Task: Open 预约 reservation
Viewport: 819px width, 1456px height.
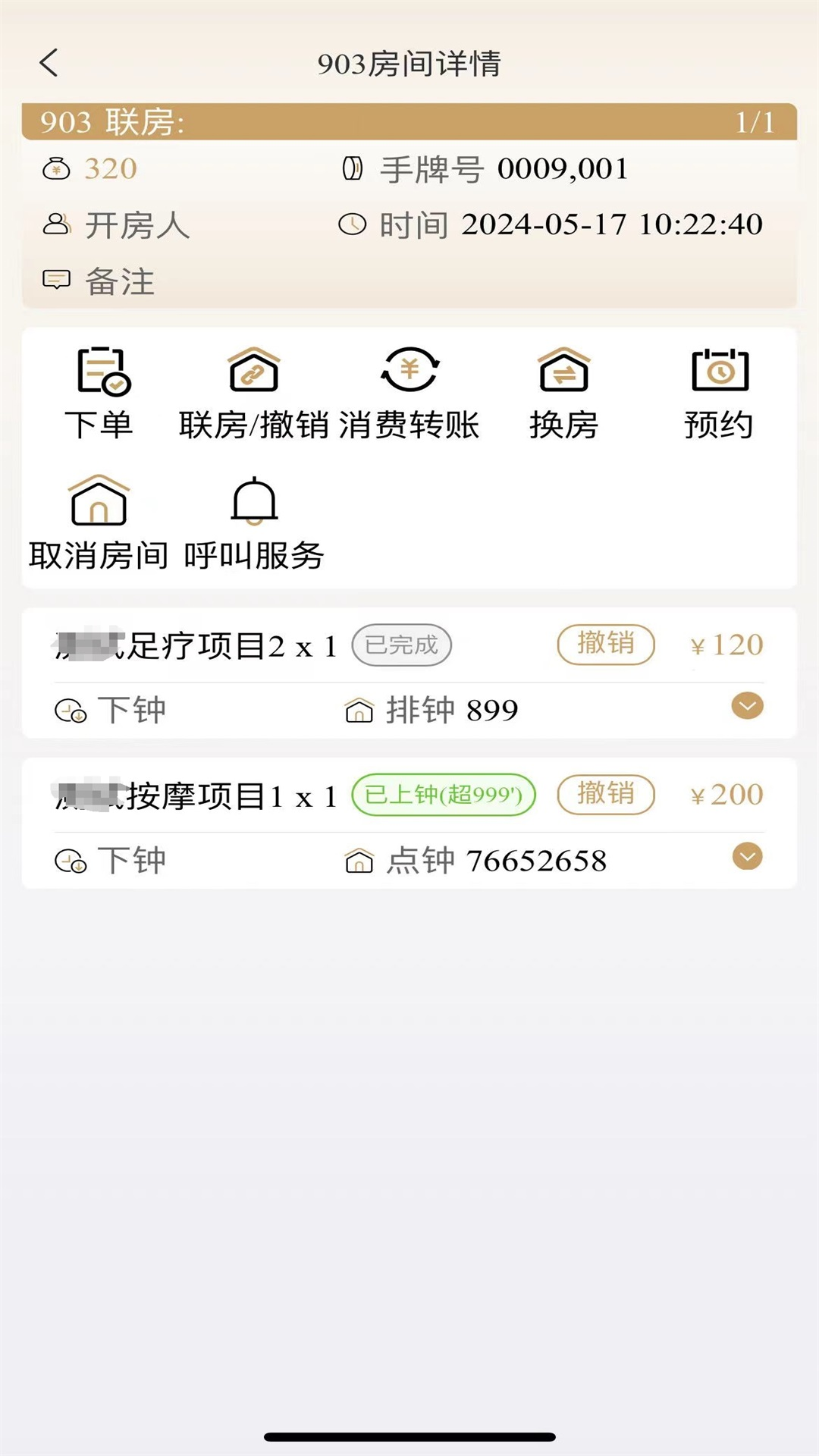Action: (719, 393)
